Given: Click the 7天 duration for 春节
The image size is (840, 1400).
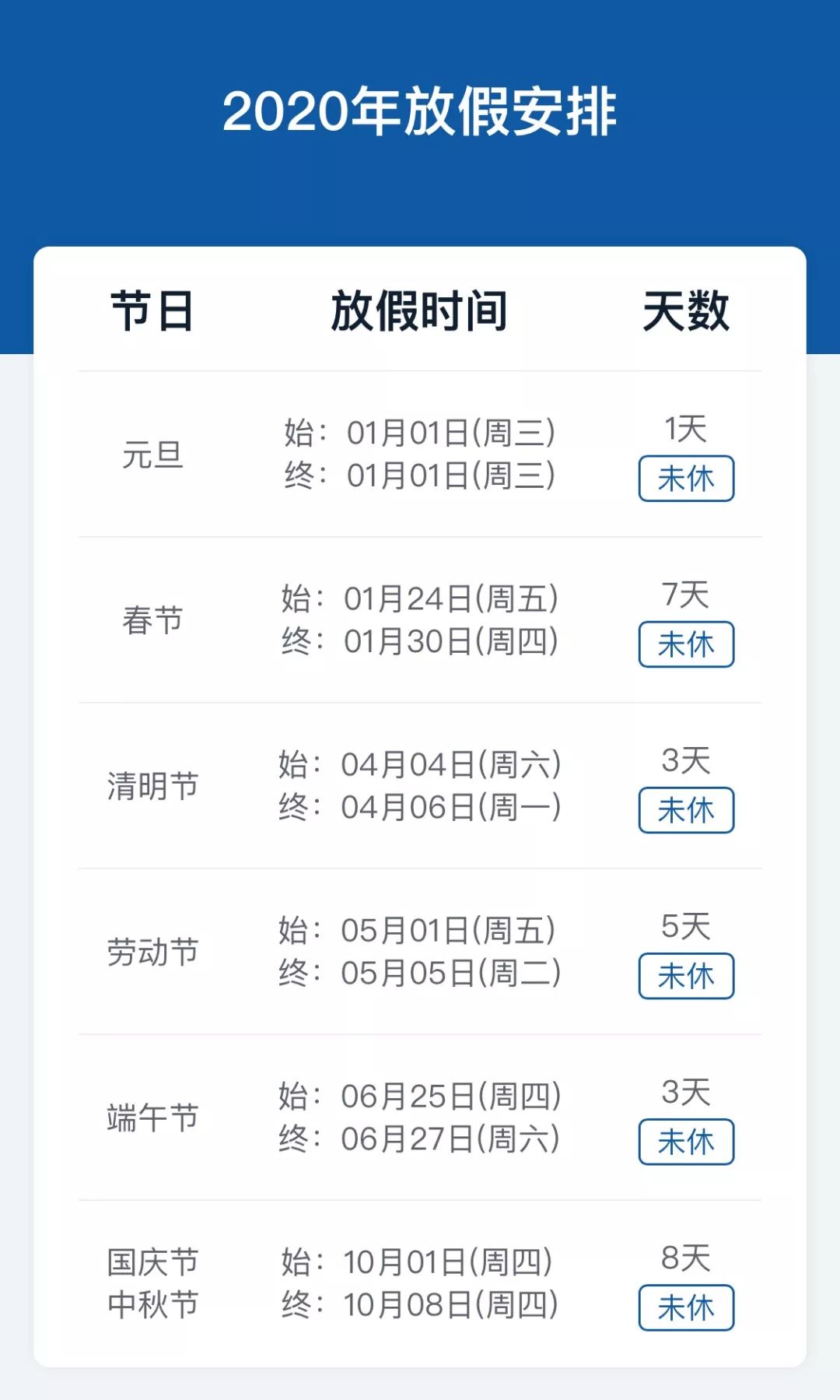Looking at the screenshot, I should (x=687, y=595).
